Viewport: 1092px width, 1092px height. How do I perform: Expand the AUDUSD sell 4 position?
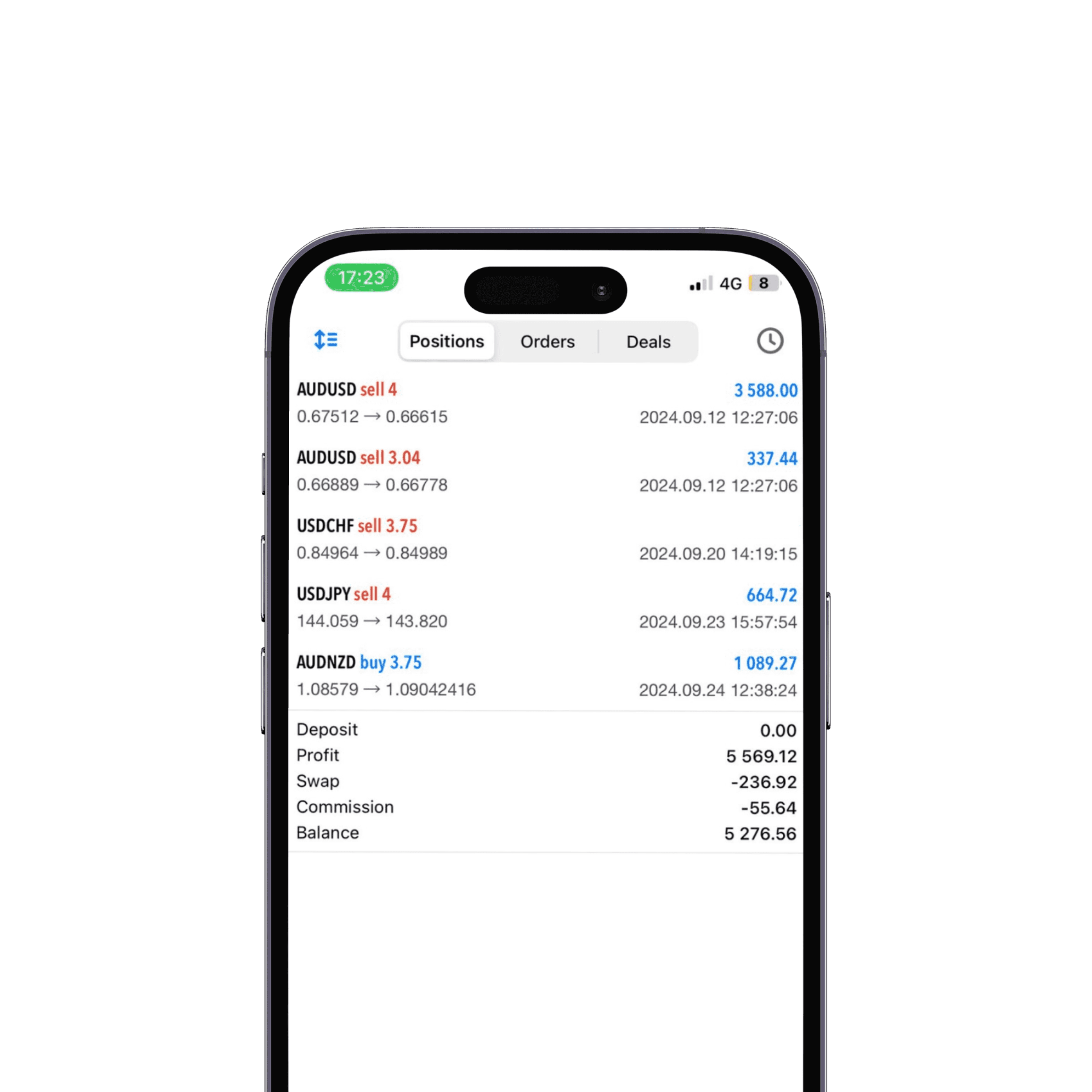coord(546,403)
